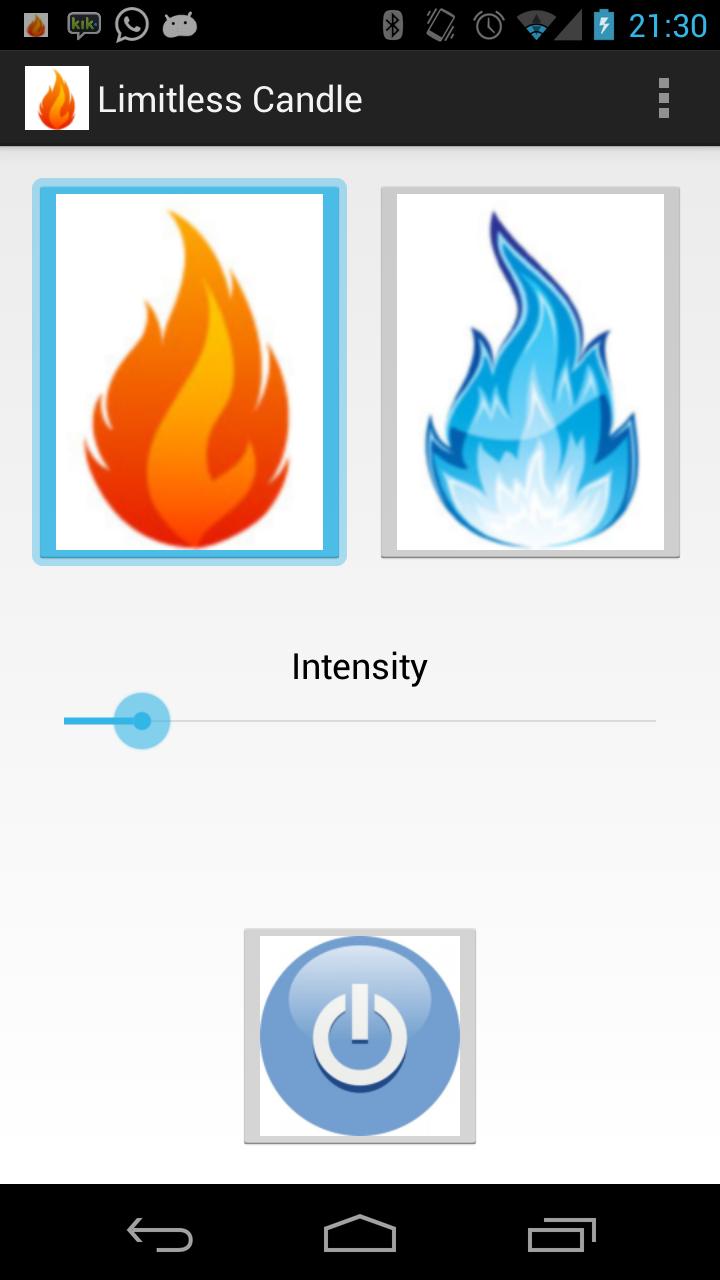Tap the Android system notification icon
This screenshot has width=720, height=1280.
pyautogui.click(x=178, y=24)
